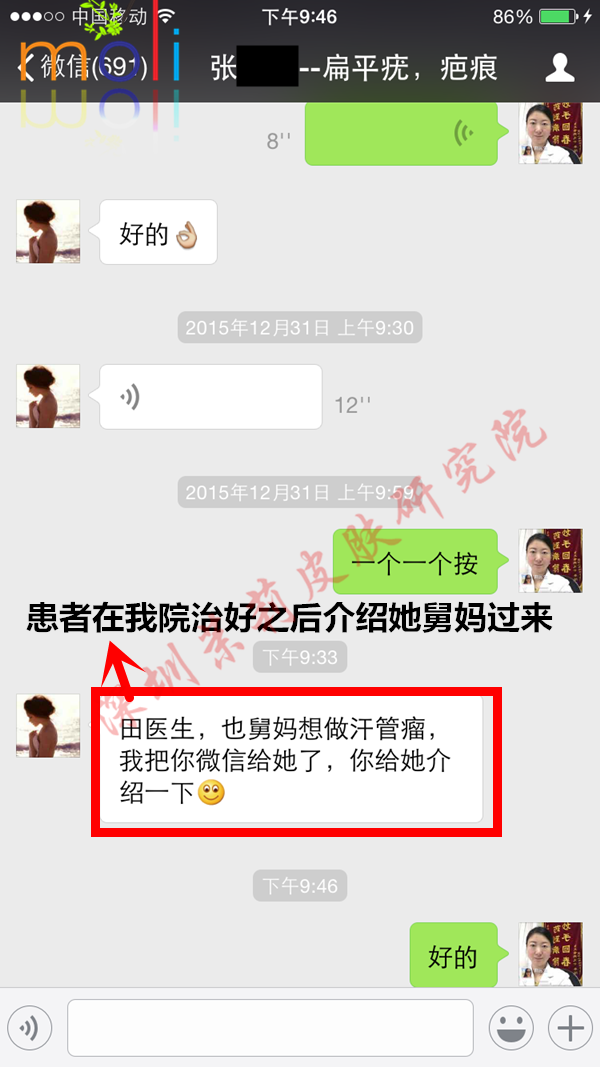The width and height of the screenshot is (600, 1067).
Task: Open sender's avatar beside the 好的👌 message
Action: [48, 232]
